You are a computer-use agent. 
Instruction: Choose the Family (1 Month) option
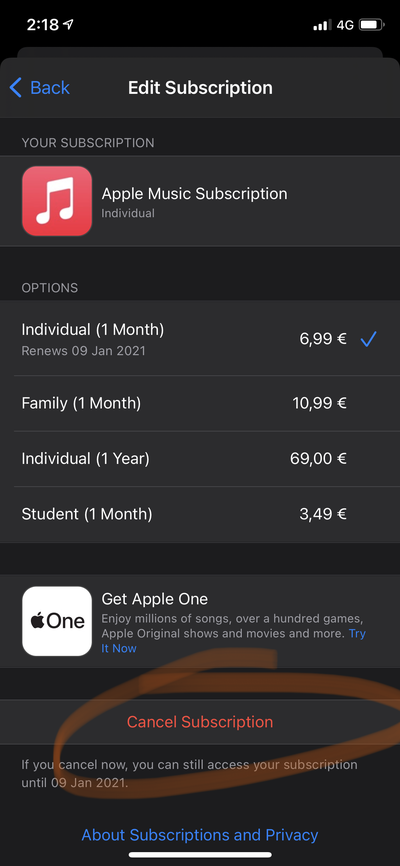(x=200, y=404)
